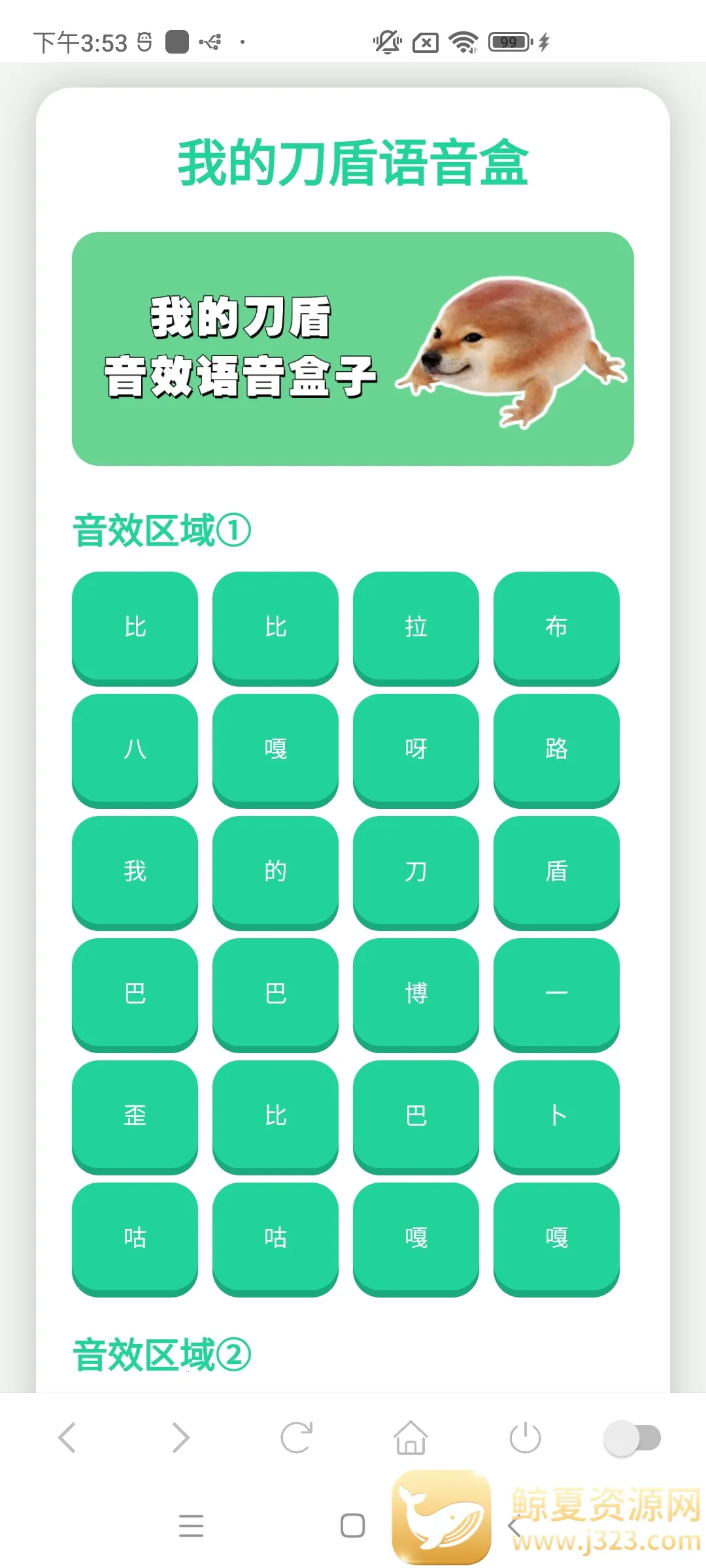Go forward to the next page
This screenshot has width=706, height=1568.
click(x=180, y=1437)
